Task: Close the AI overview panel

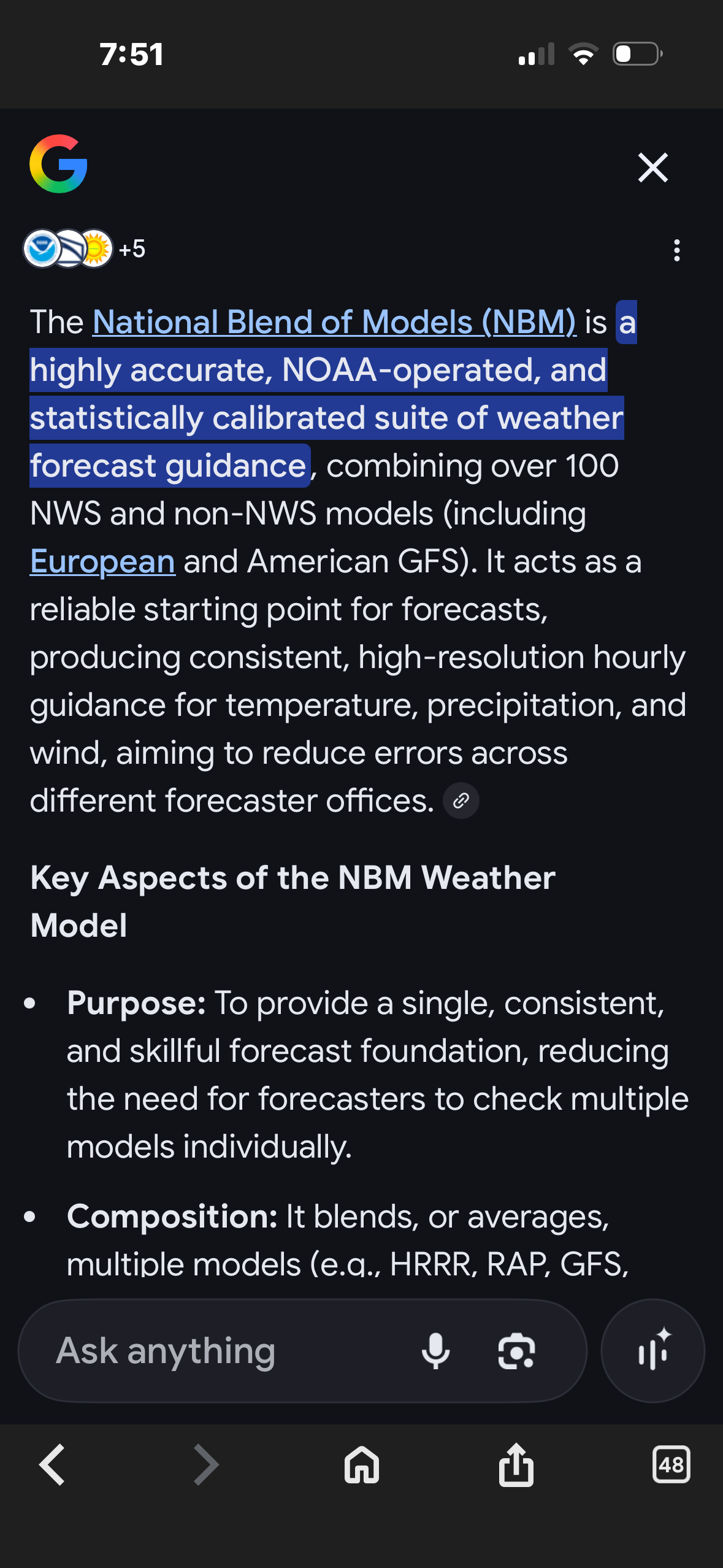Action: click(x=652, y=167)
